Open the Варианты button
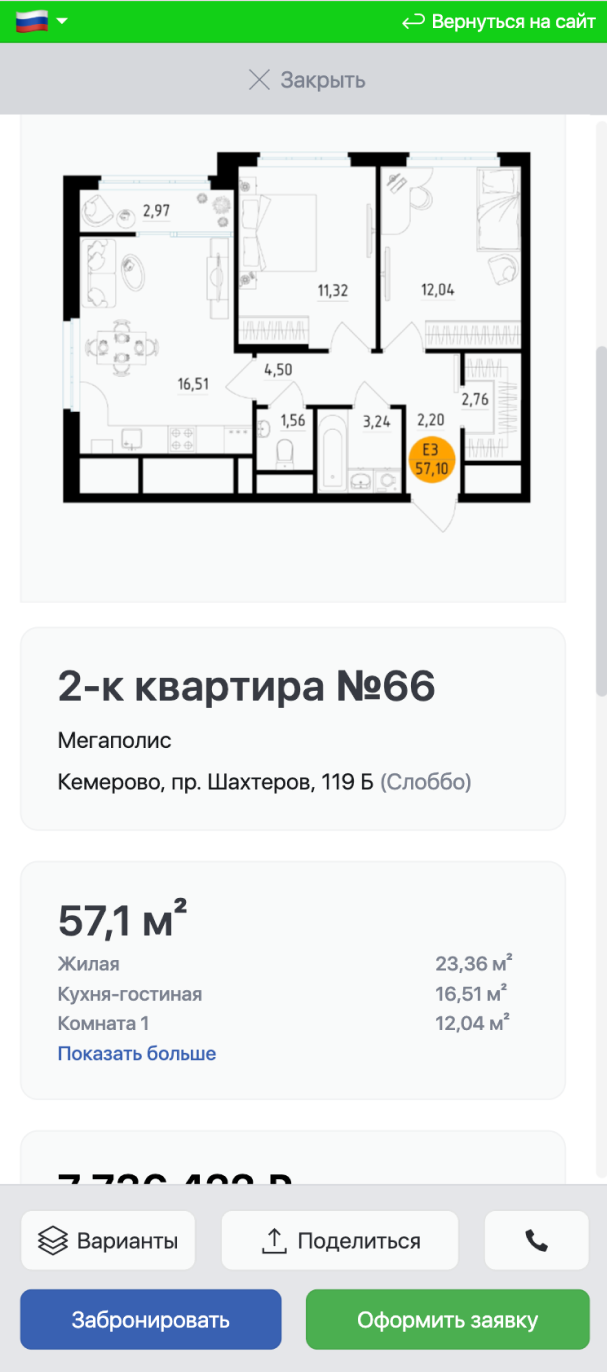Screen dimensions: 607x1372 click(x=108, y=1241)
